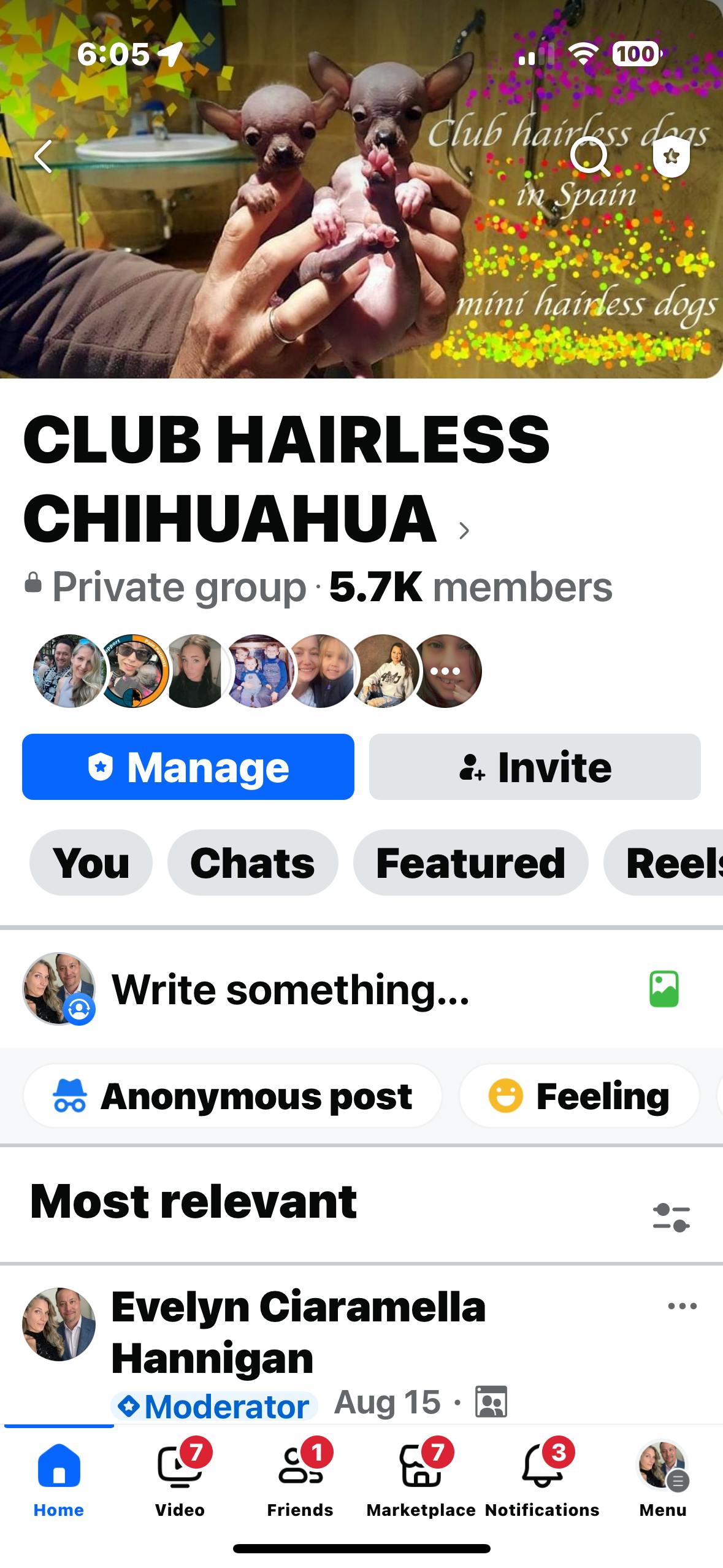Open the Marketplace tab
This screenshot has height=1568, width=723.
(421, 1478)
